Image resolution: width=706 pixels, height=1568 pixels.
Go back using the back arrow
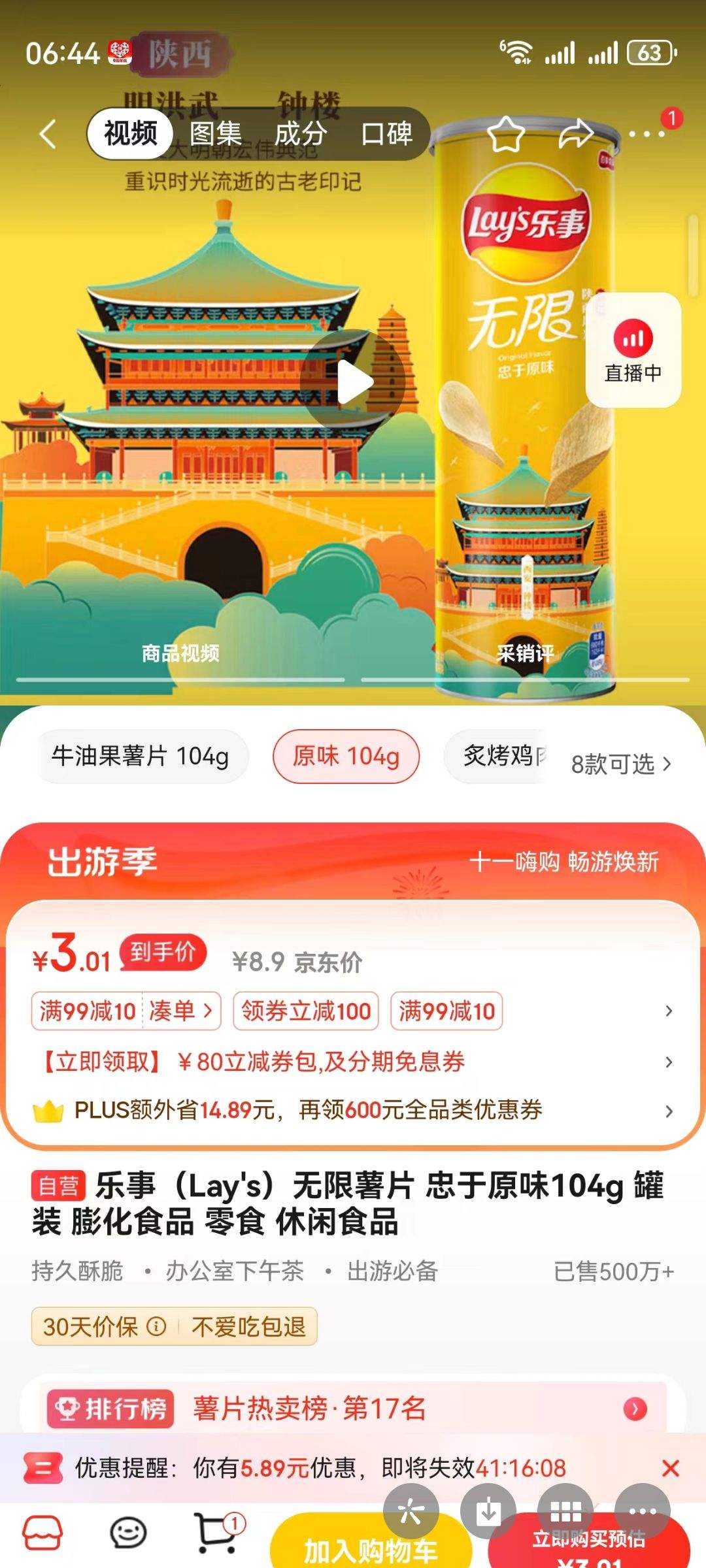(x=46, y=133)
